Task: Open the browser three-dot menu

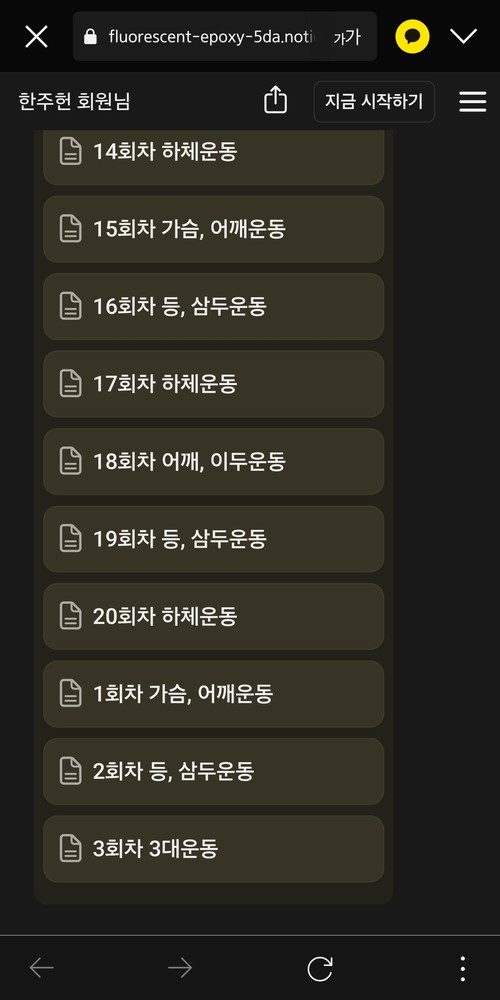Action: (x=463, y=968)
